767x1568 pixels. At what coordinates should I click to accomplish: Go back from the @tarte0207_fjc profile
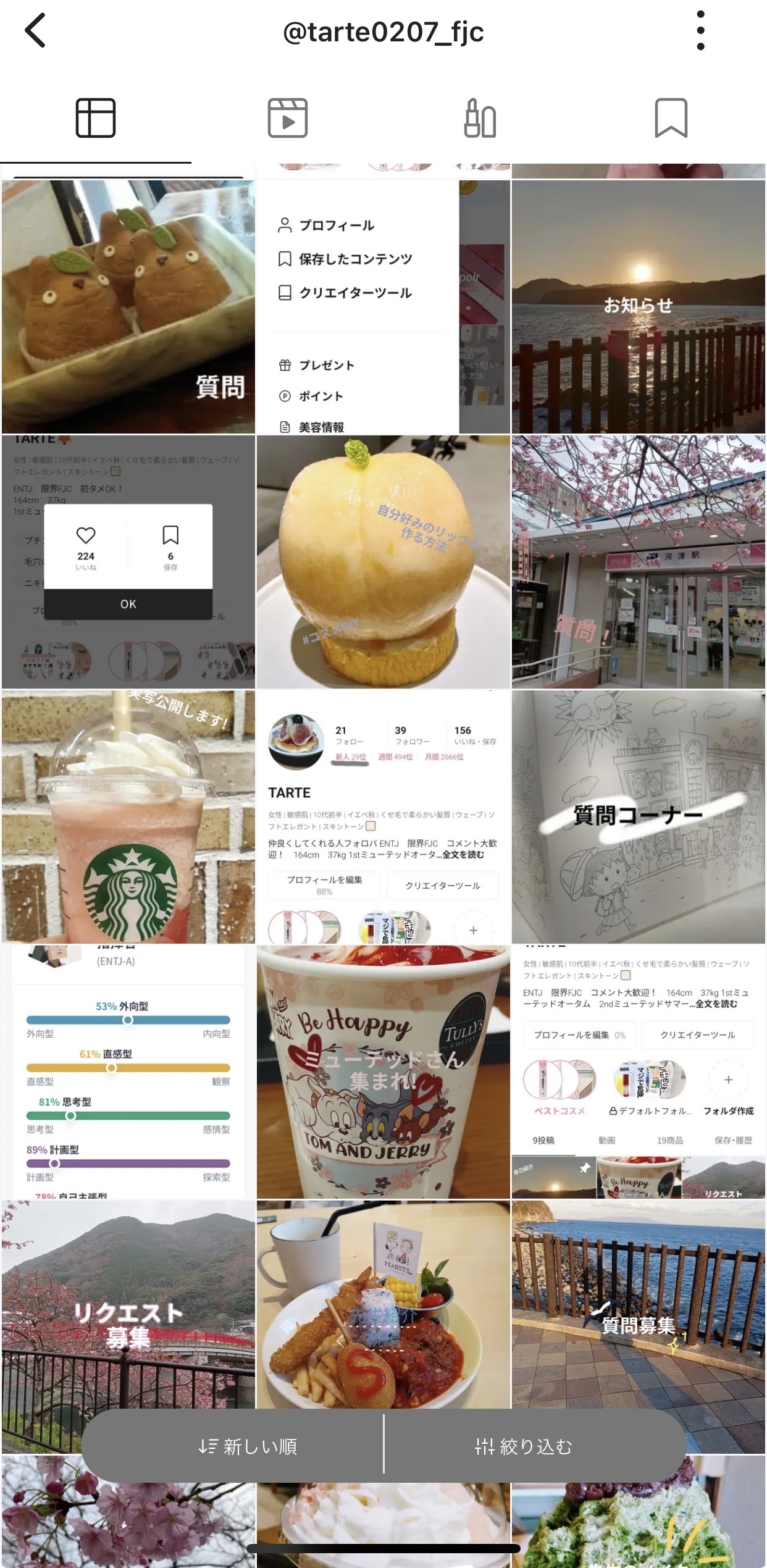tap(35, 31)
